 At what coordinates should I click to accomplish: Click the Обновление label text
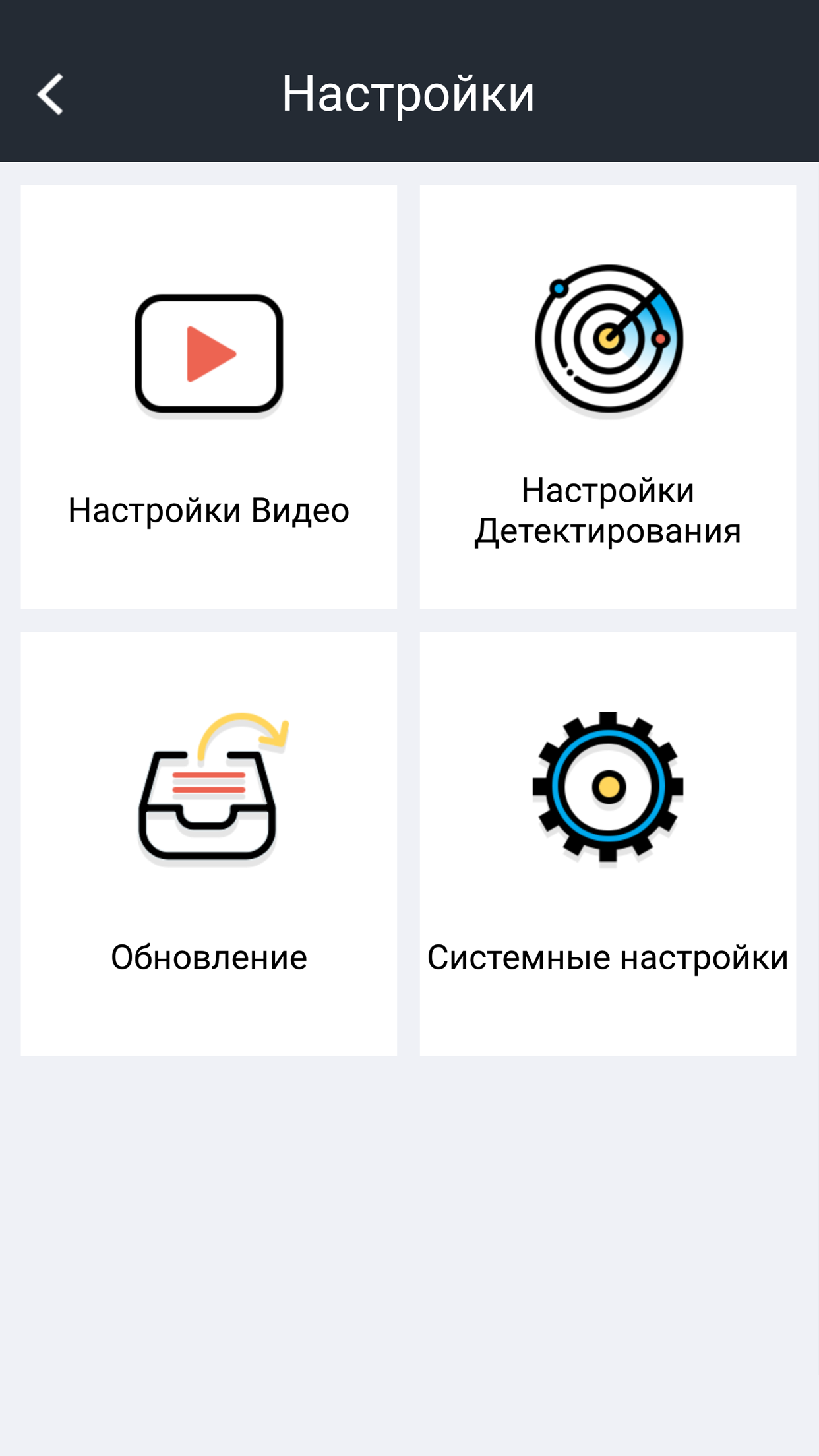208,957
